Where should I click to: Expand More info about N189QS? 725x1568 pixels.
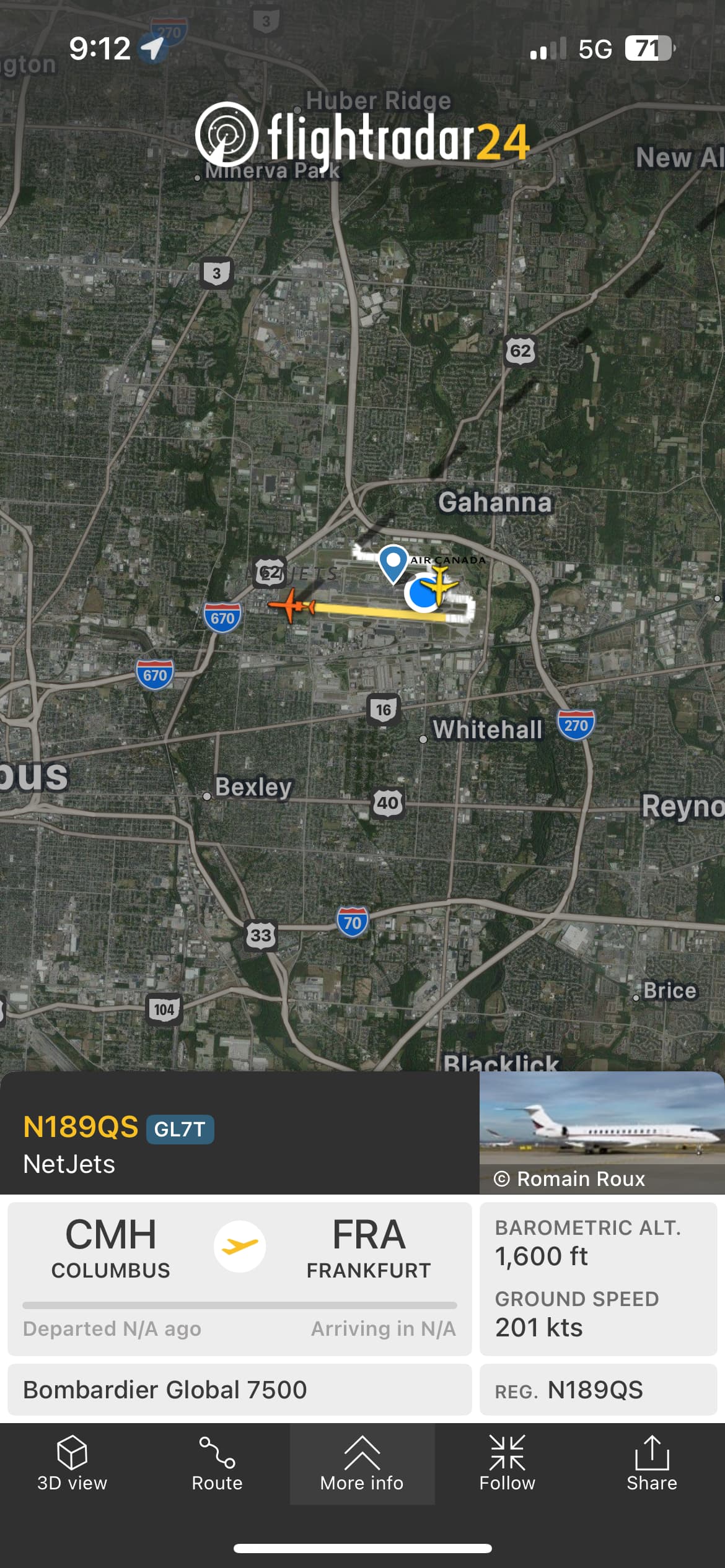[x=362, y=1464]
